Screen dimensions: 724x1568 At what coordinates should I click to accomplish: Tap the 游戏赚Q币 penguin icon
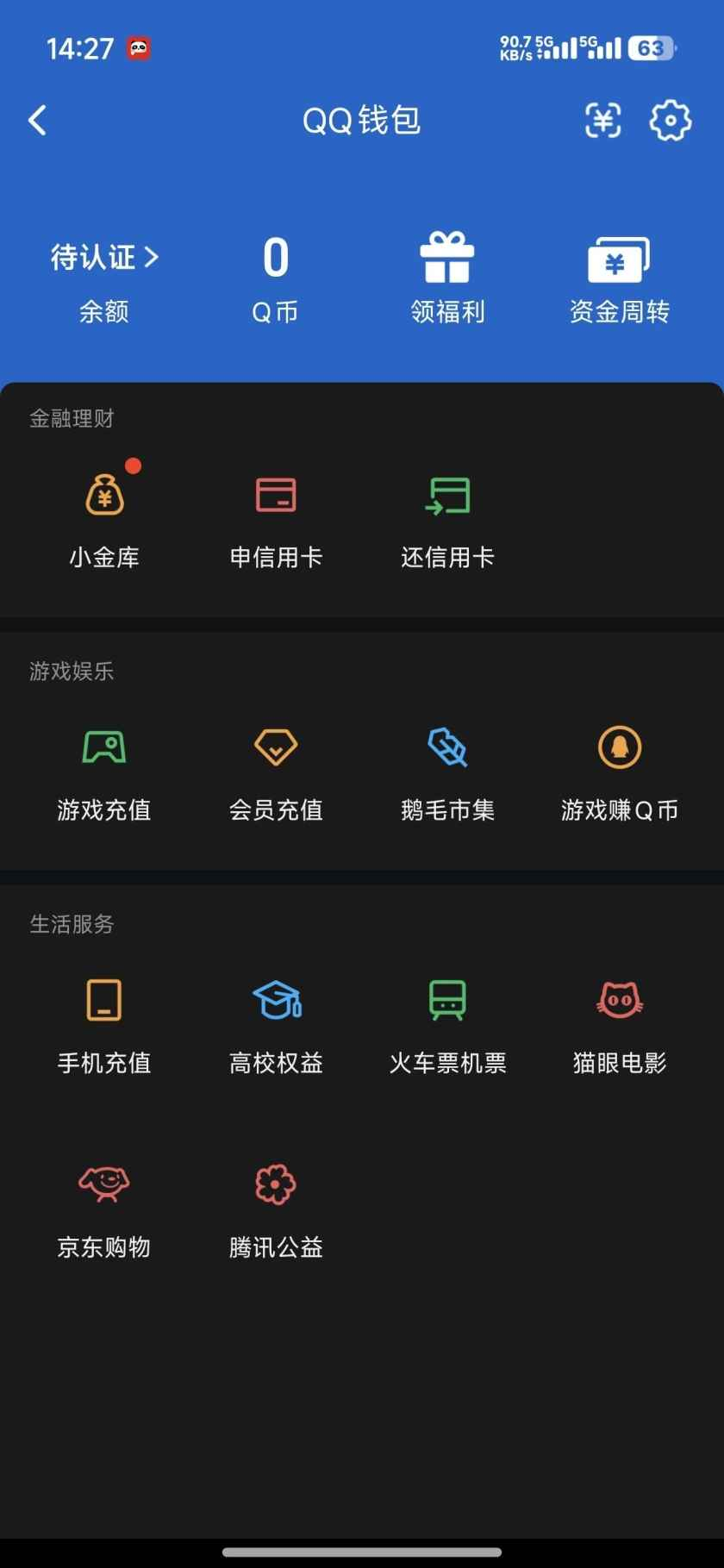(619, 748)
